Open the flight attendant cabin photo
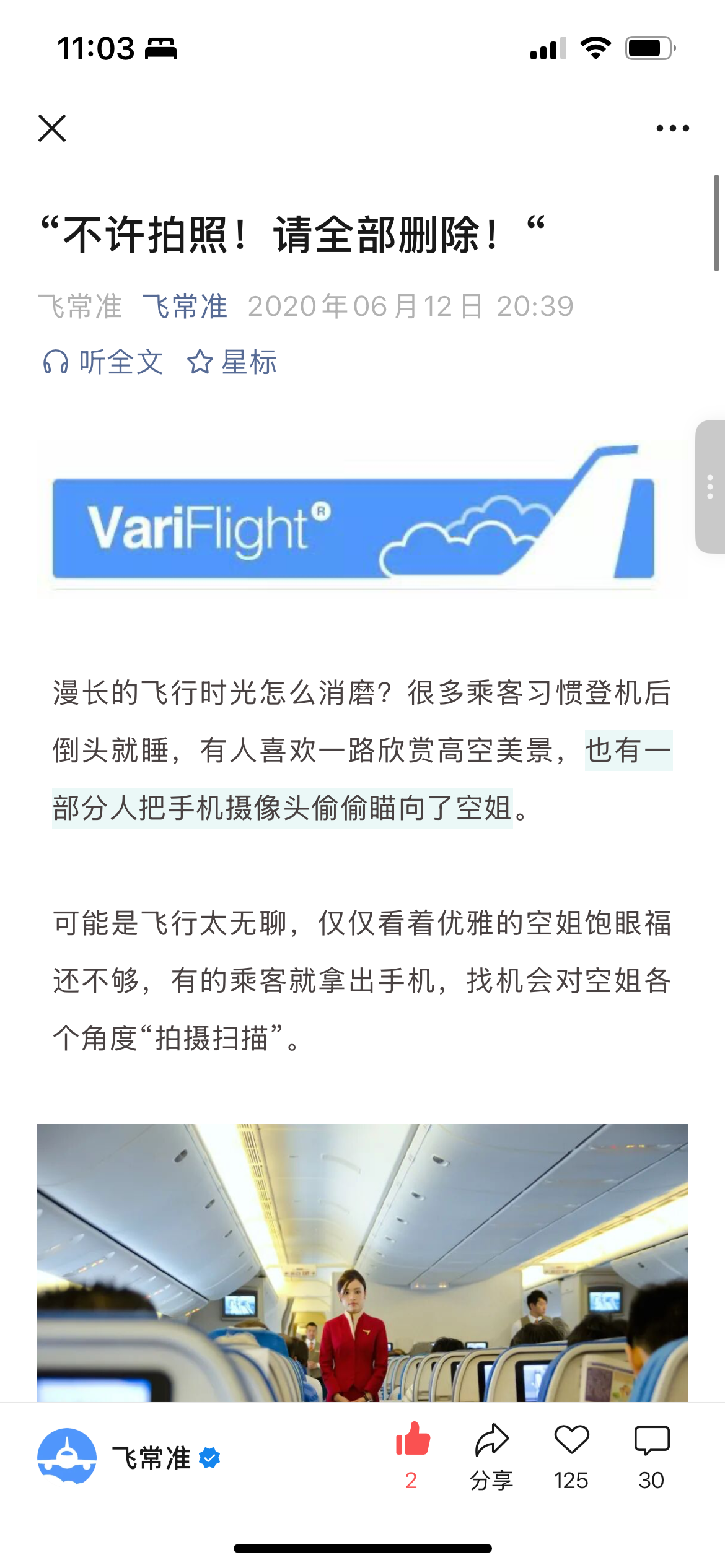The image size is (725, 1568). [x=362, y=1262]
